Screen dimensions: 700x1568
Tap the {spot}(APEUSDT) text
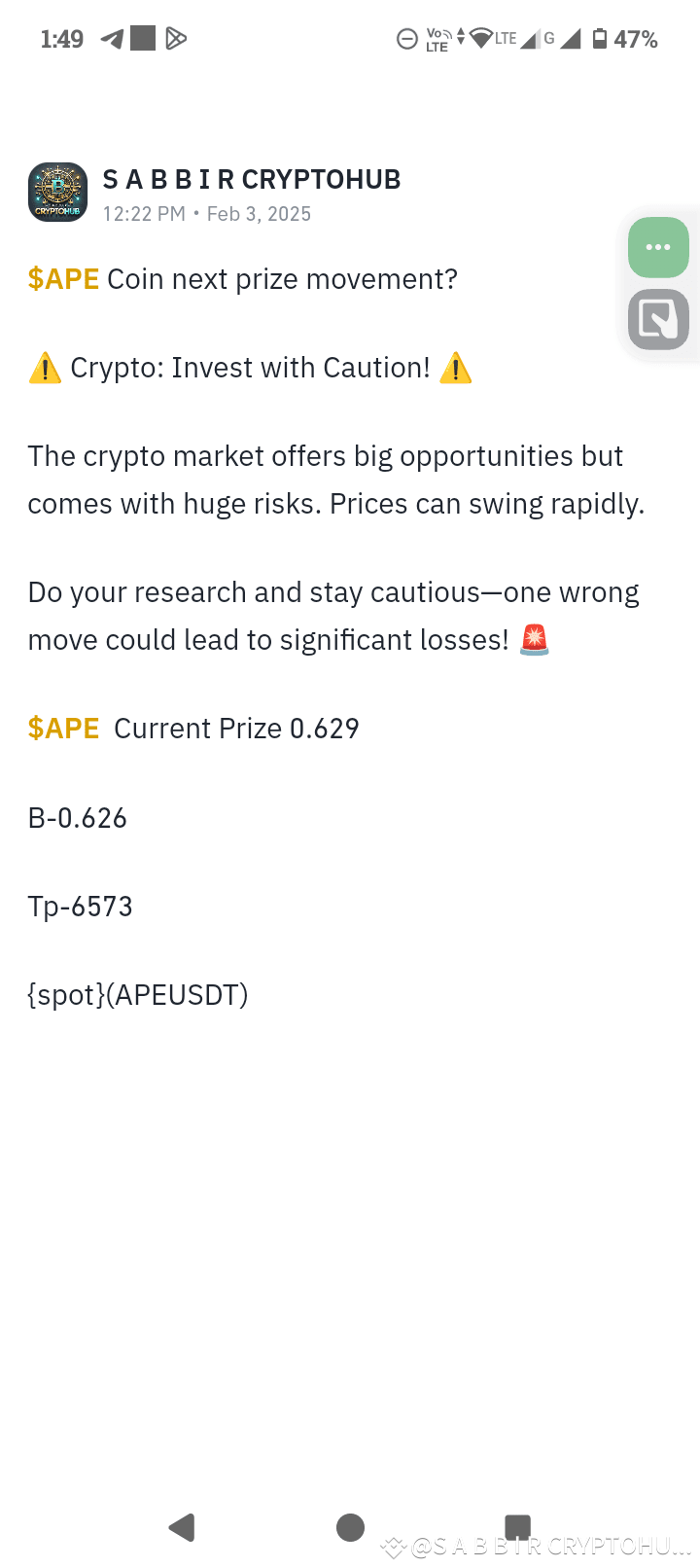pos(136,995)
